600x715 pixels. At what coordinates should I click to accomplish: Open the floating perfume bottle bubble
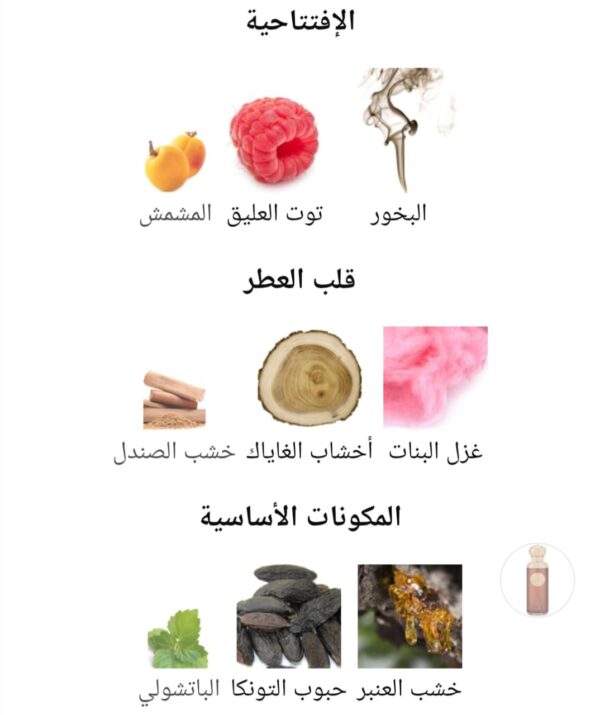[x=537, y=579]
